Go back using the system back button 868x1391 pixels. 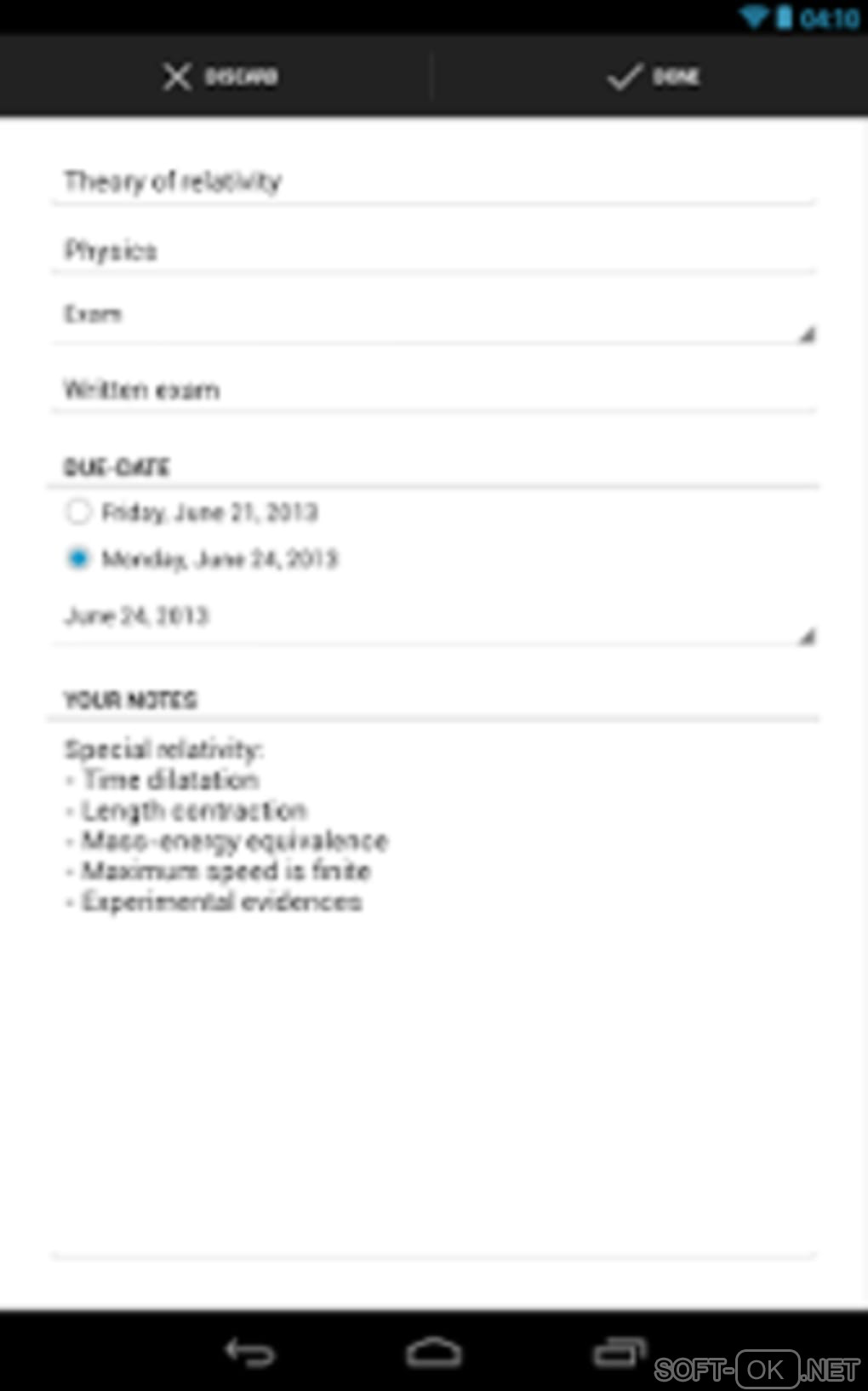[x=249, y=1351]
